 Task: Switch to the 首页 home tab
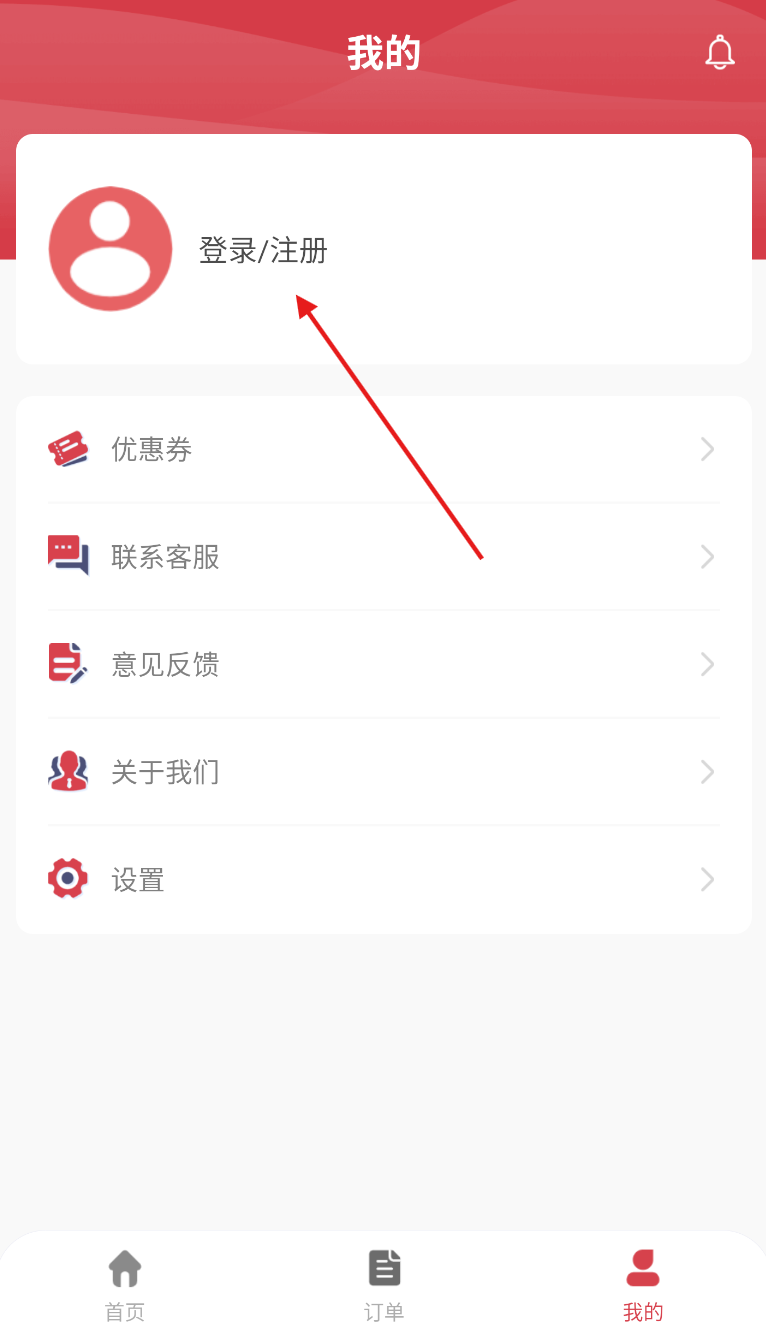point(125,1285)
